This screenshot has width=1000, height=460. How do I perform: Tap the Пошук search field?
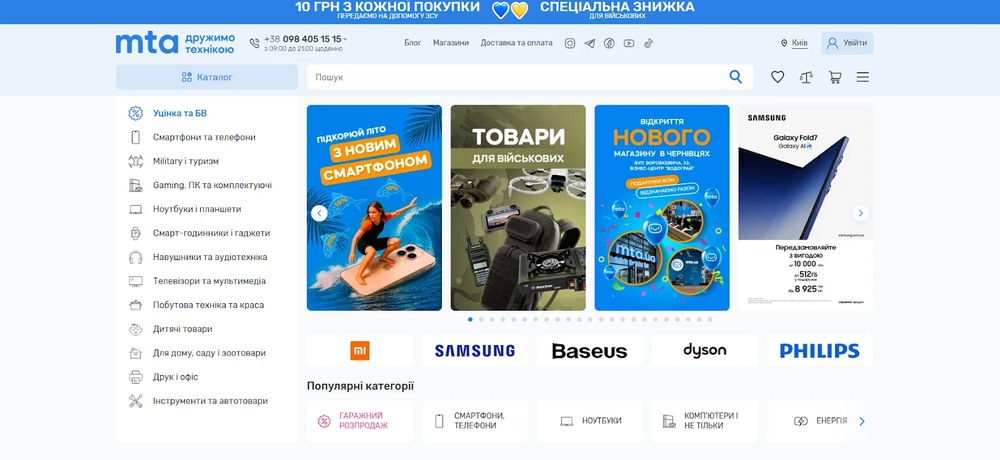(x=520, y=77)
